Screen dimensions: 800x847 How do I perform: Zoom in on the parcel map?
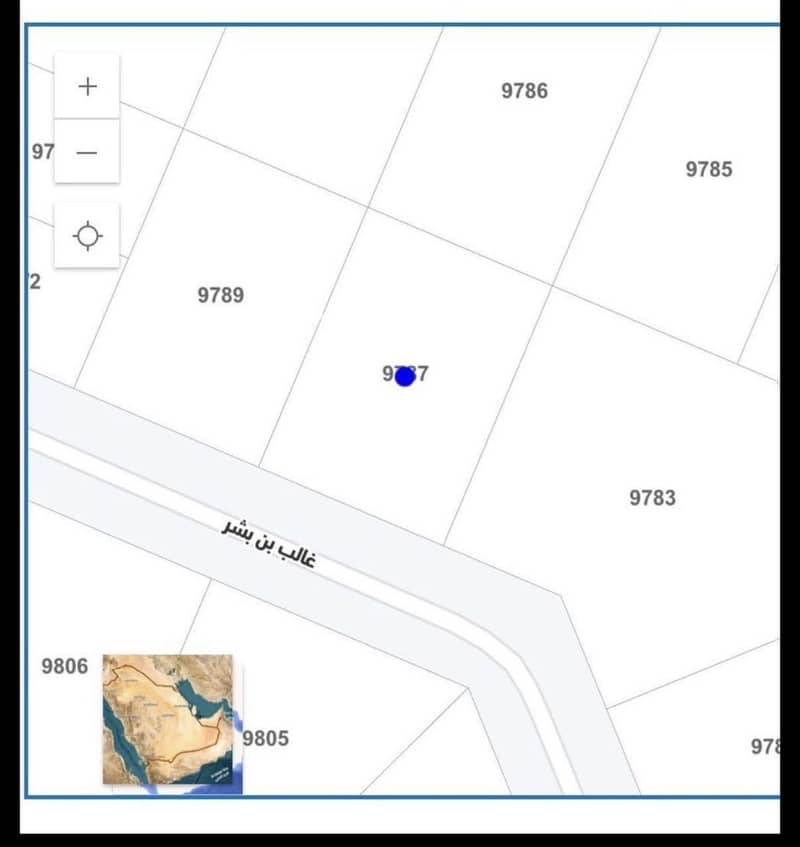87,86
